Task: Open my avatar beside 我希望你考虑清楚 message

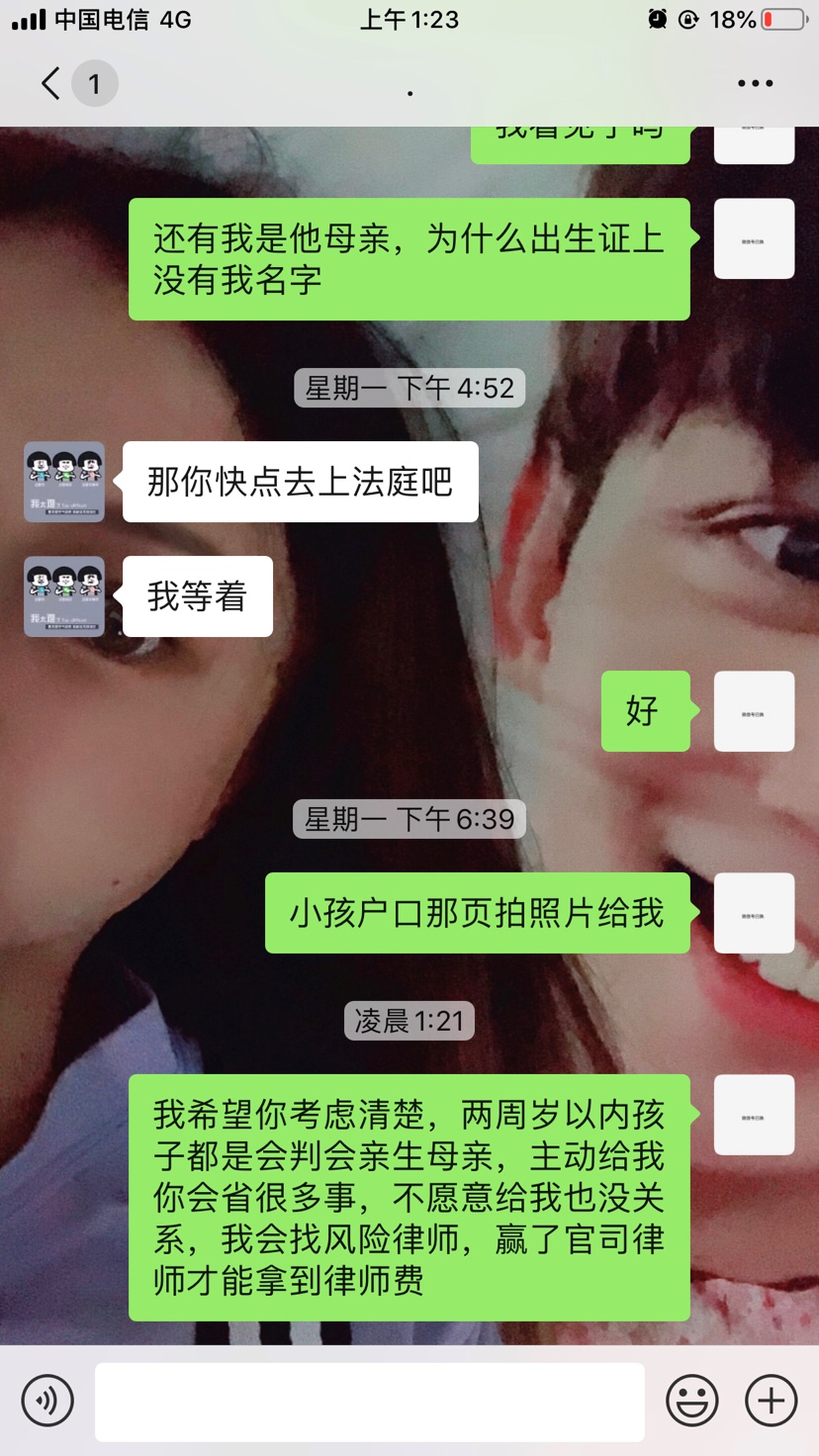Action: [x=754, y=1115]
